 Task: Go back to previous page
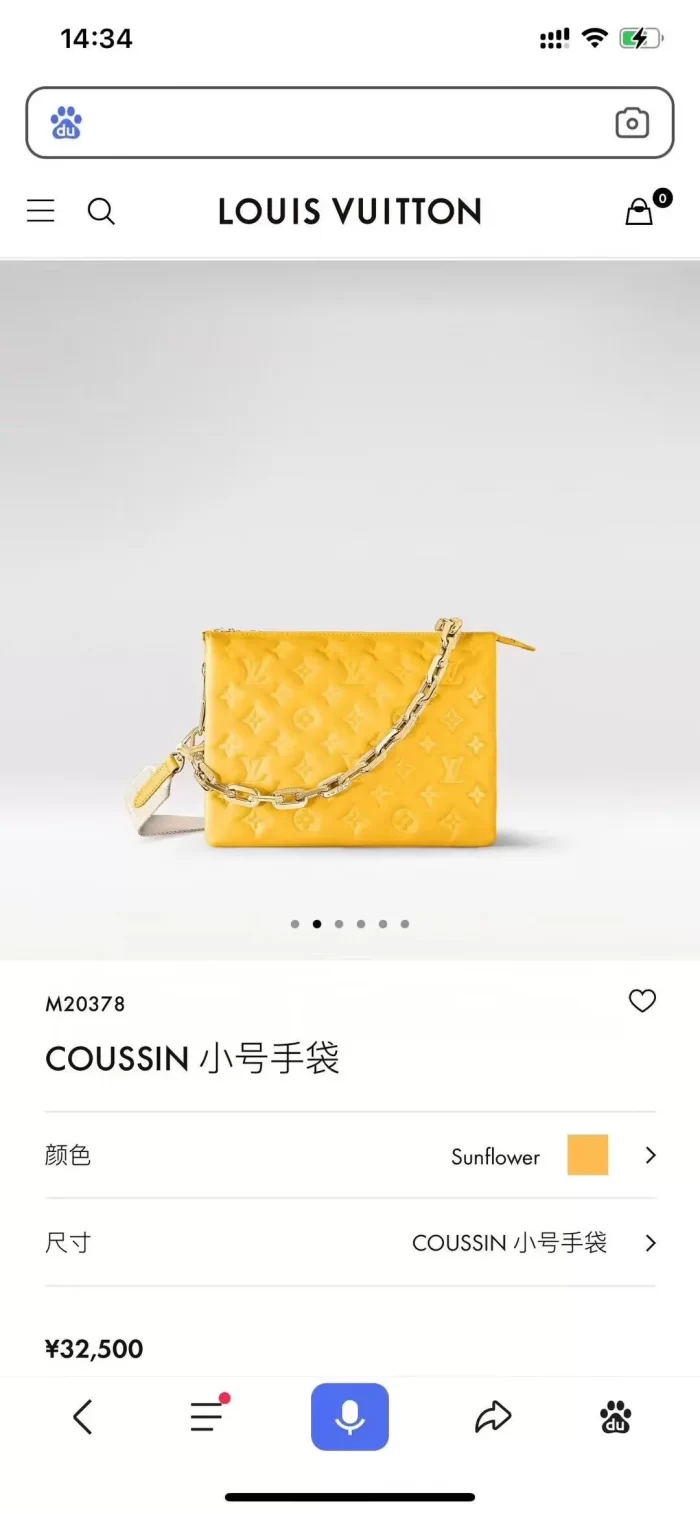tap(83, 1417)
